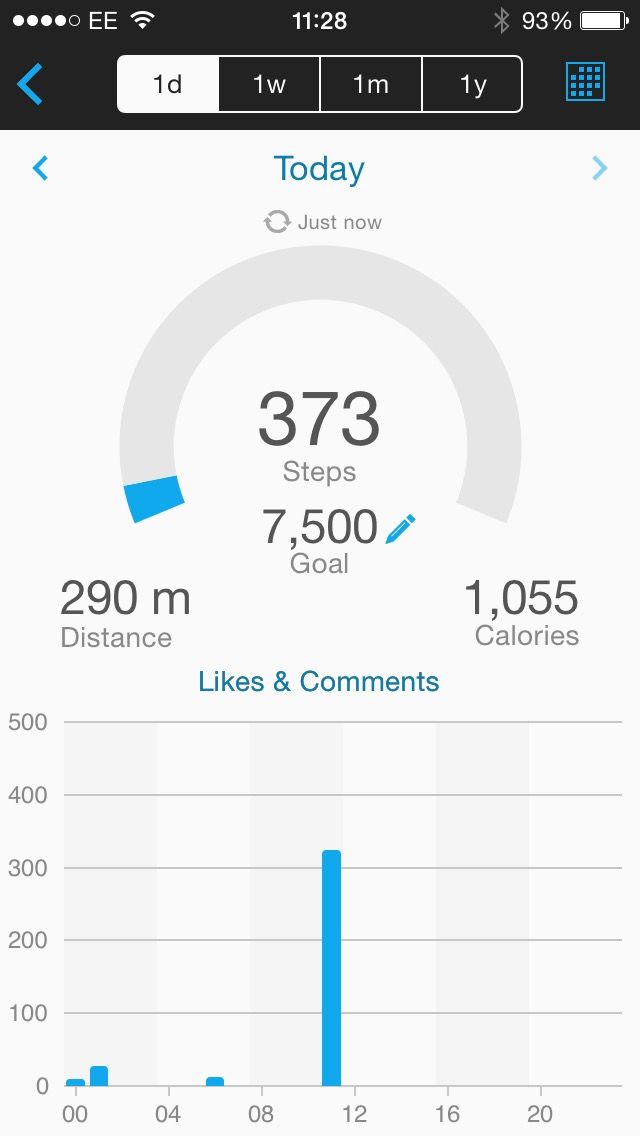Refresh the step data sync
Viewport: 640px width, 1136px height.
(277, 222)
